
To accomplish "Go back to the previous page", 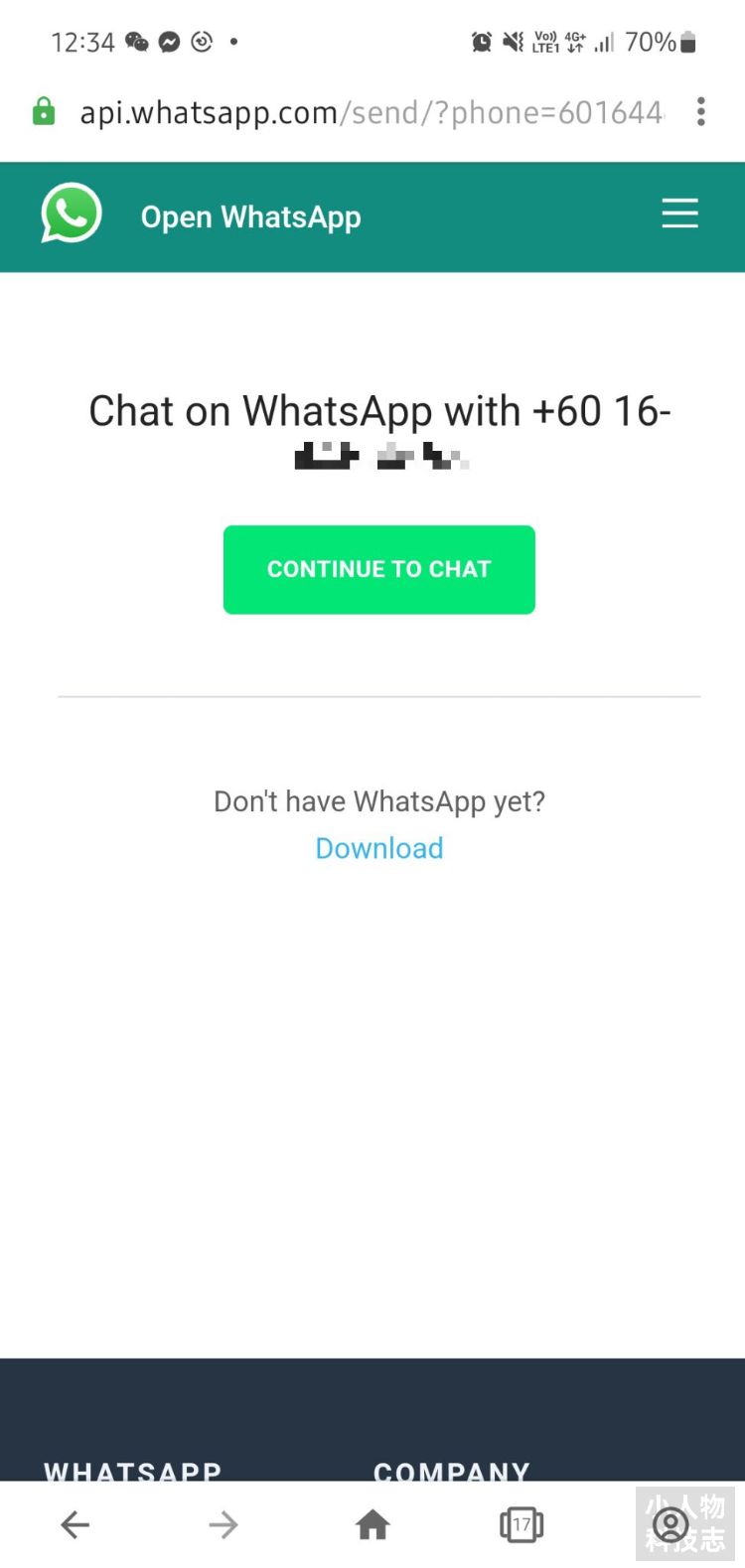I will tap(75, 1524).
